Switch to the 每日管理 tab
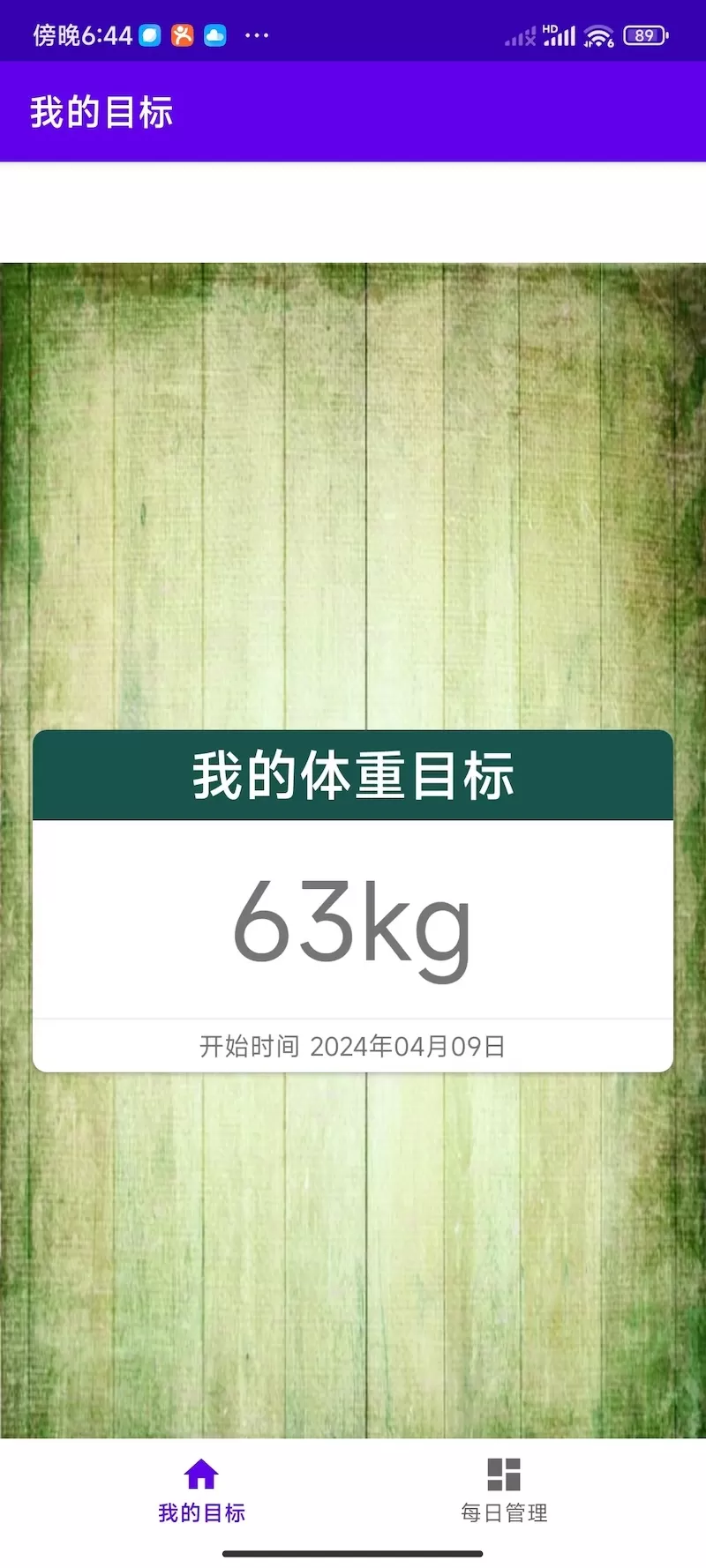This screenshot has height=1568, width=706. click(x=504, y=1490)
